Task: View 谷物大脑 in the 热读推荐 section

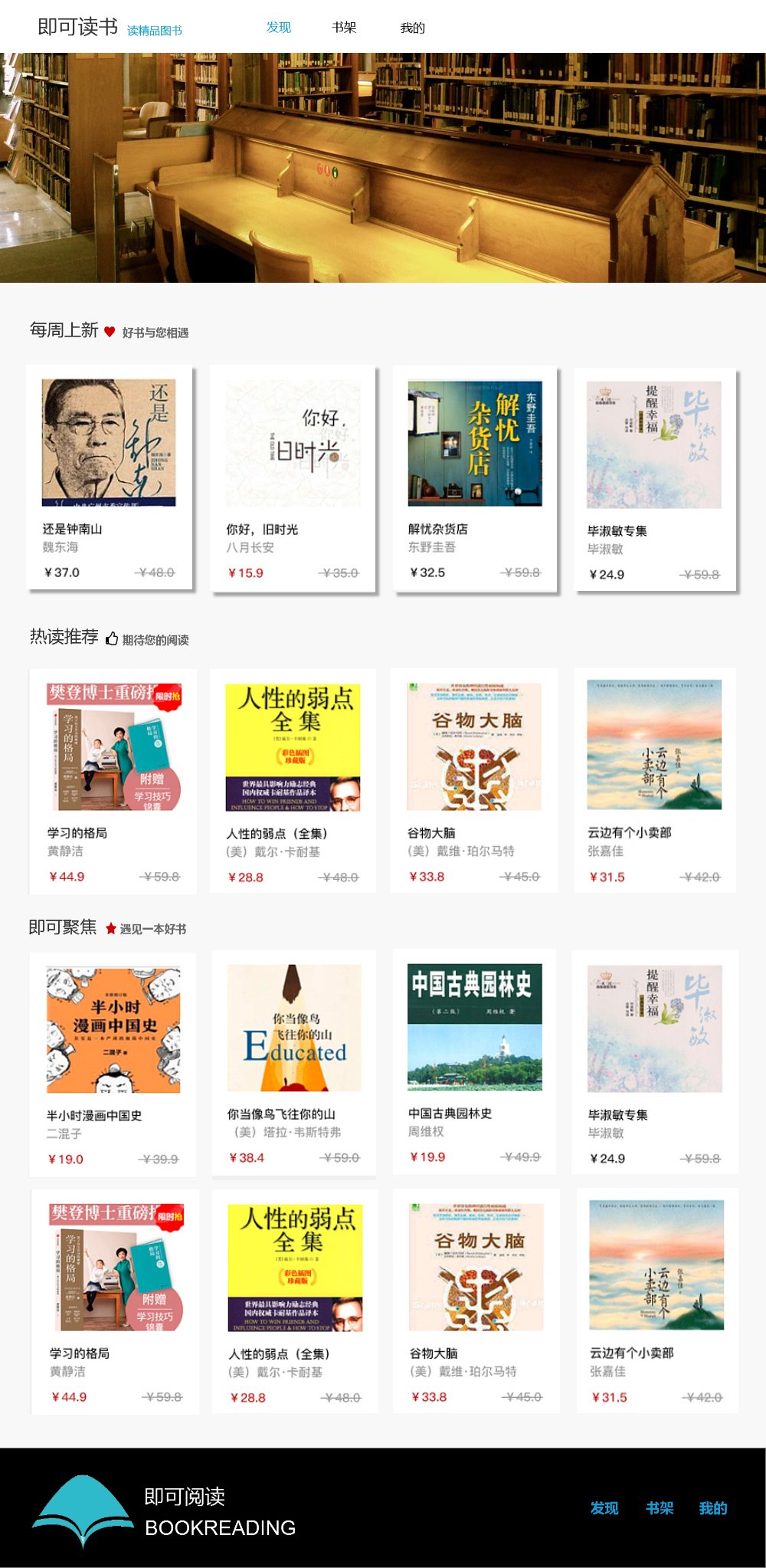Action: click(x=474, y=780)
